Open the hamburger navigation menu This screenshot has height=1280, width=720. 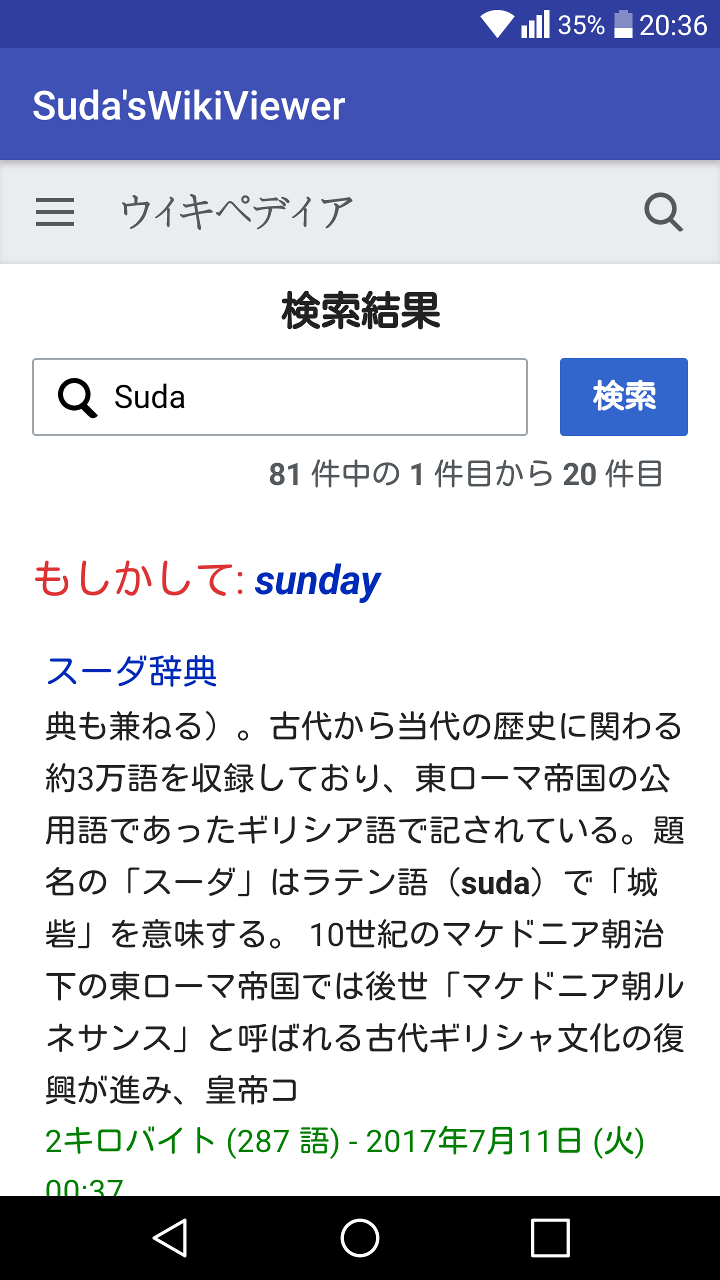point(55,212)
